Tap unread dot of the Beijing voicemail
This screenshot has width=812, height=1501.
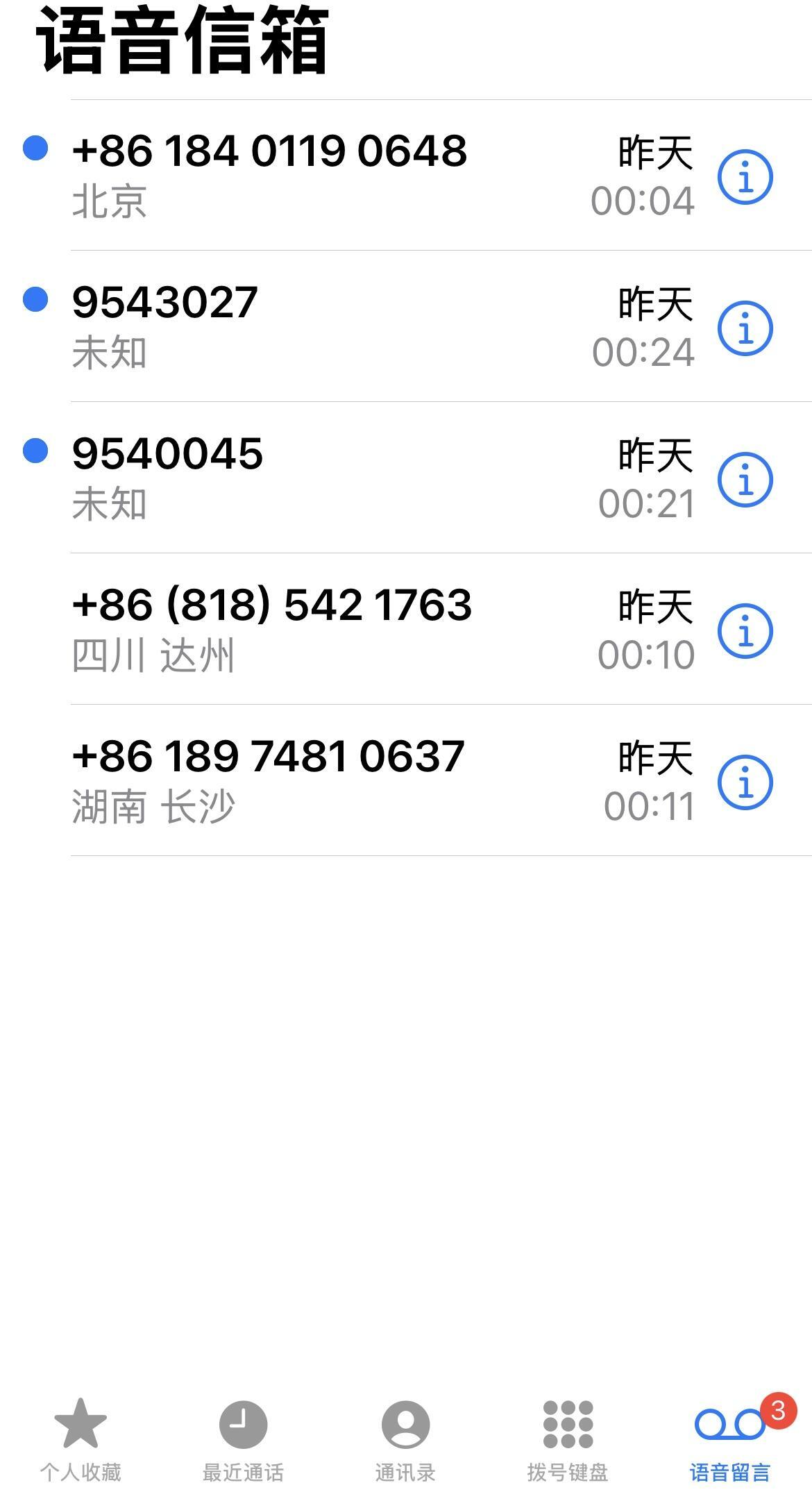(x=35, y=146)
